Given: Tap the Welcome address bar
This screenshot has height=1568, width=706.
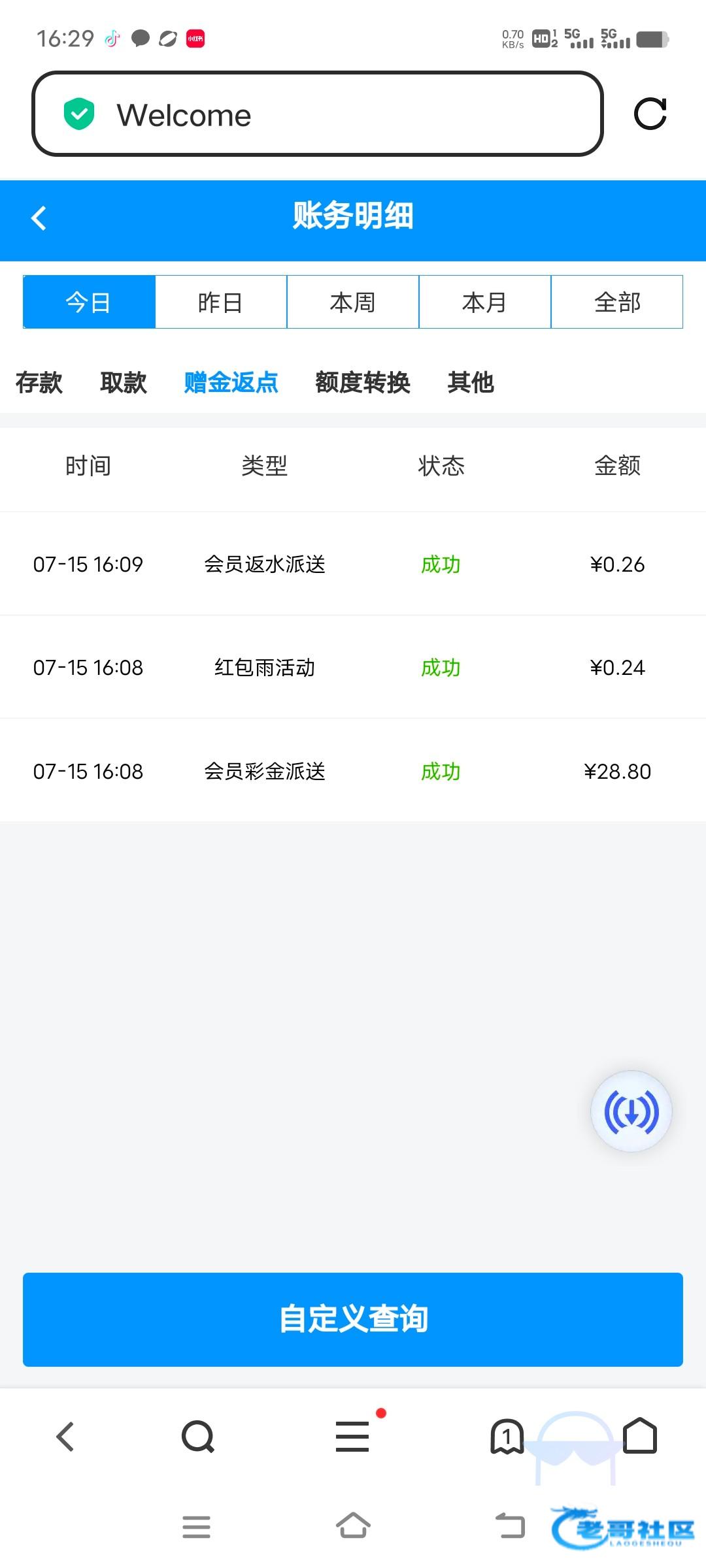Looking at the screenshot, I should 317,114.
